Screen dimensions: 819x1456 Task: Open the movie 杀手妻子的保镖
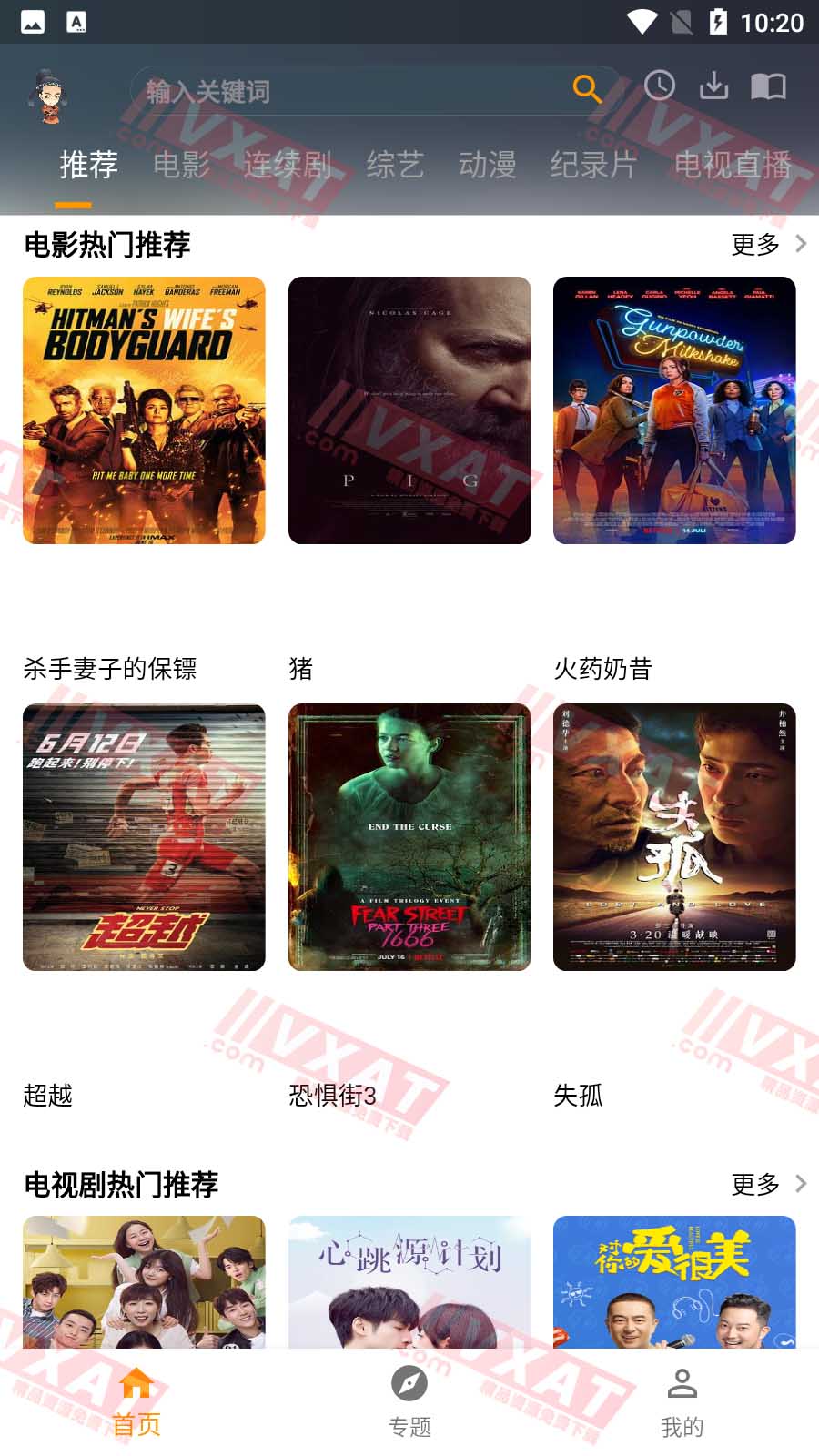(144, 410)
